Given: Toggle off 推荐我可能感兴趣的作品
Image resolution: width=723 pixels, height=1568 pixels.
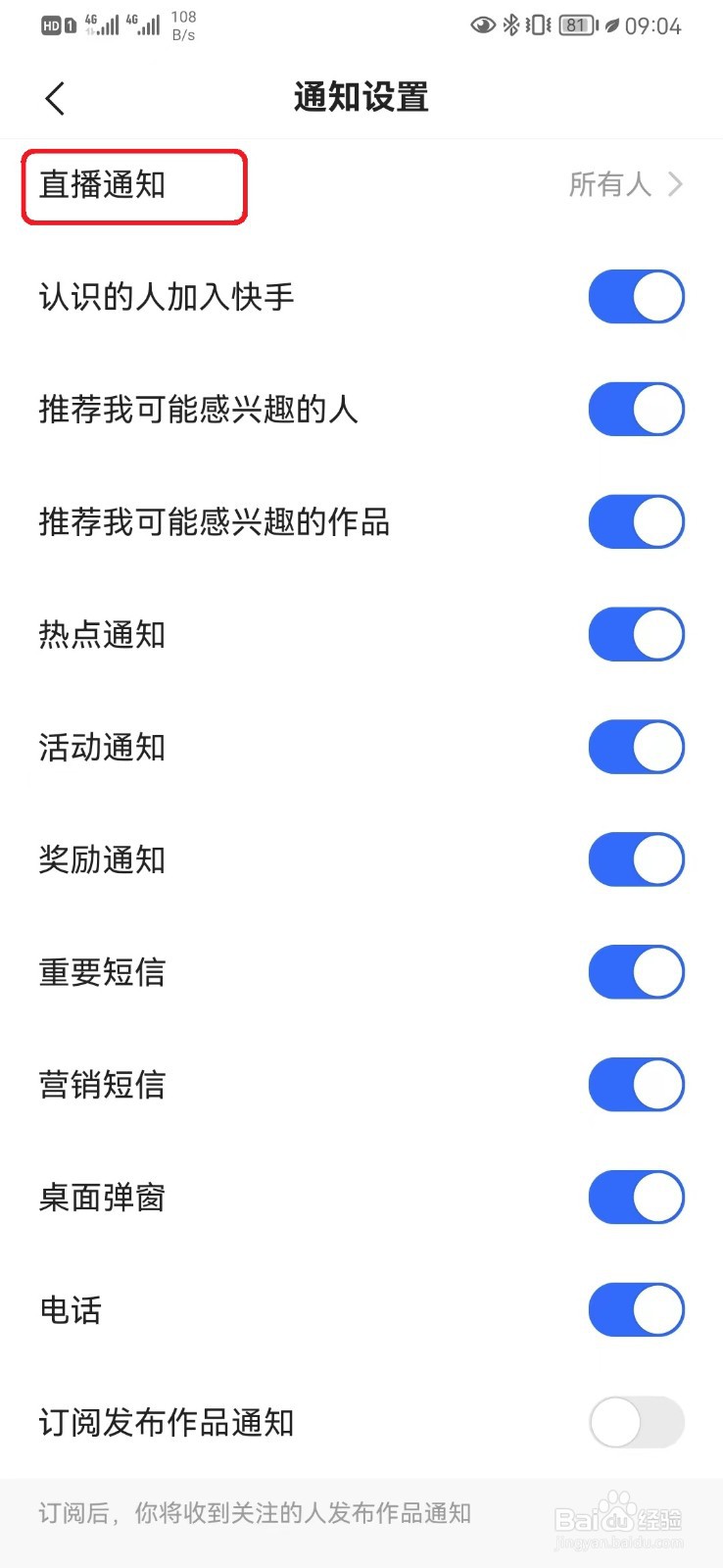Looking at the screenshot, I should [x=636, y=522].
